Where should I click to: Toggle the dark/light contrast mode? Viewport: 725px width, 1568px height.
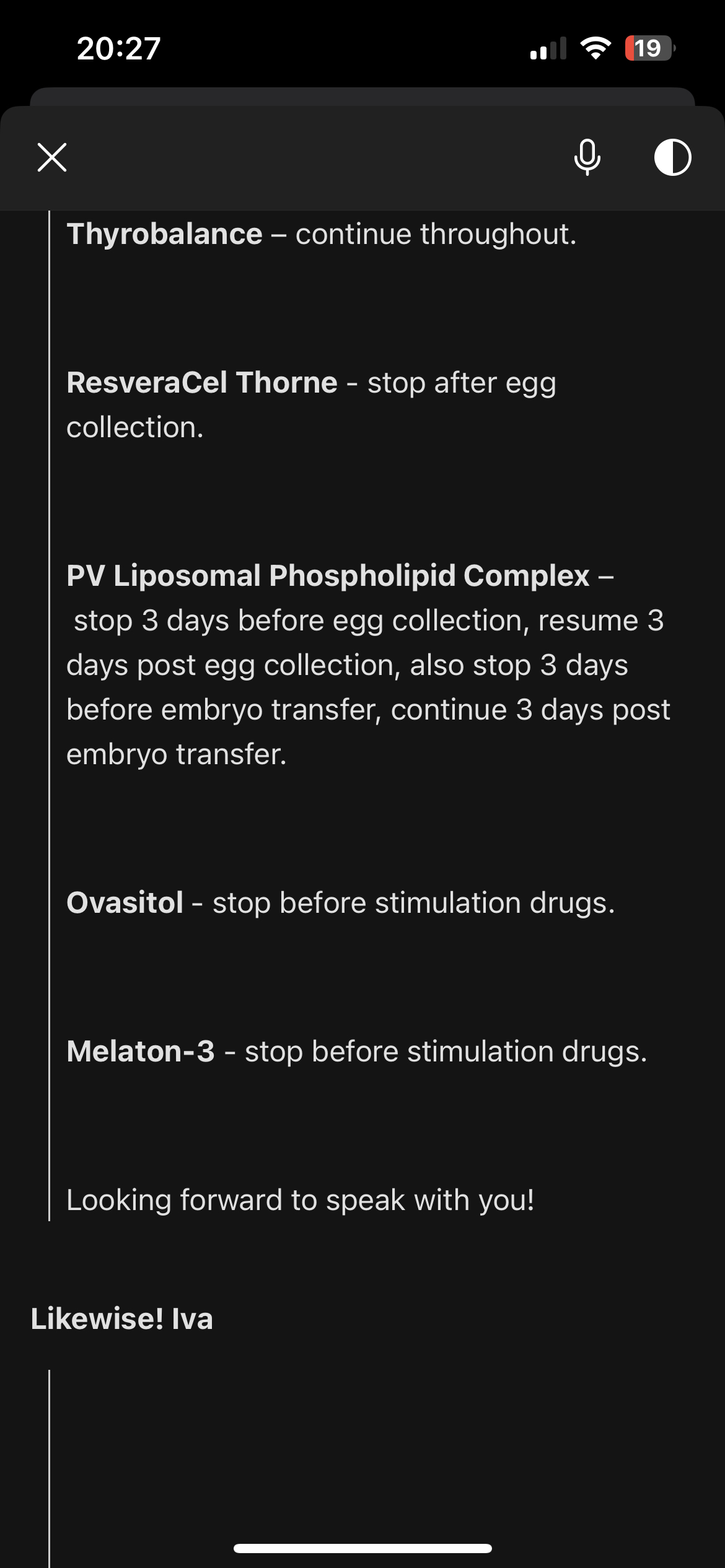click(672, 157)
